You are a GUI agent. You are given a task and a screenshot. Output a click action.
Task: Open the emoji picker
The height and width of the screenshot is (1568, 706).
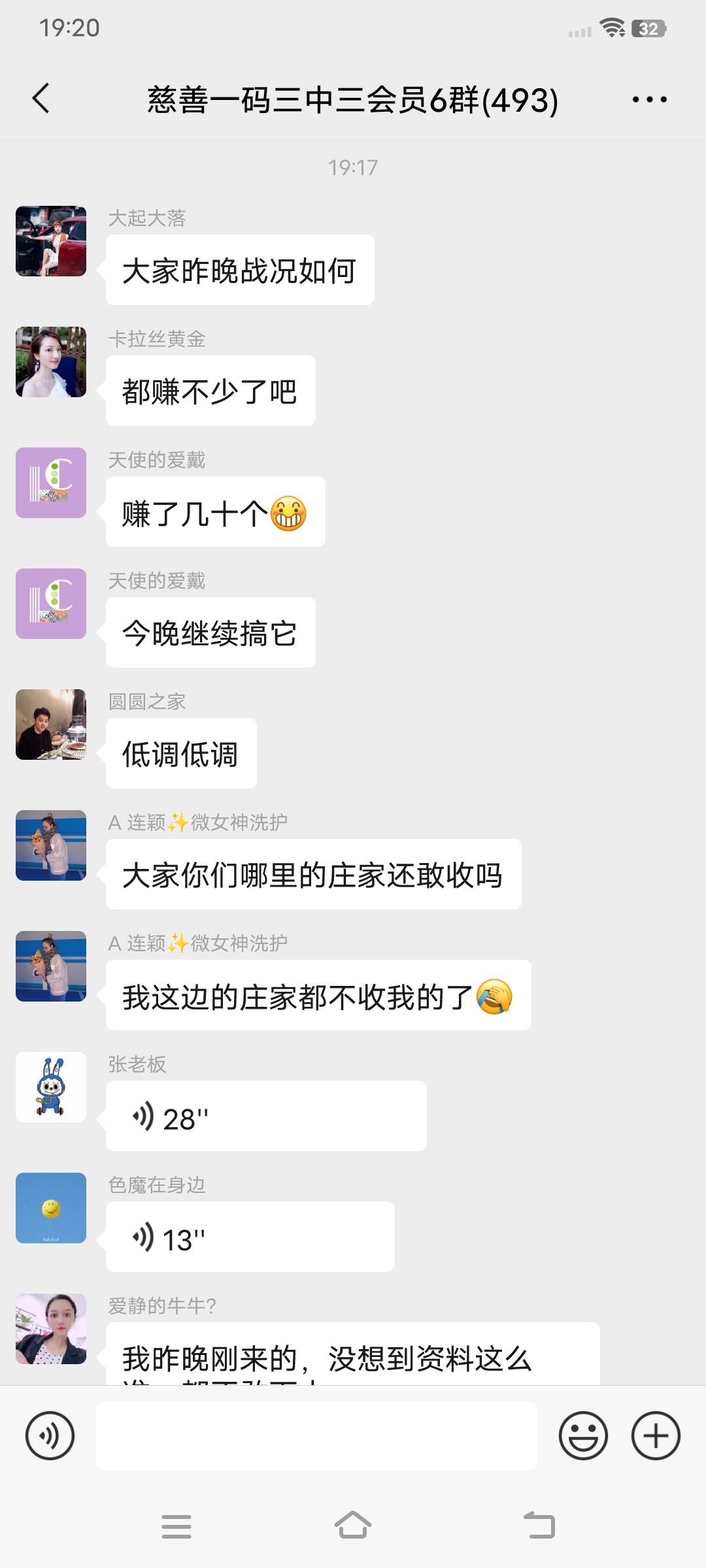(x=583, y=1435)
